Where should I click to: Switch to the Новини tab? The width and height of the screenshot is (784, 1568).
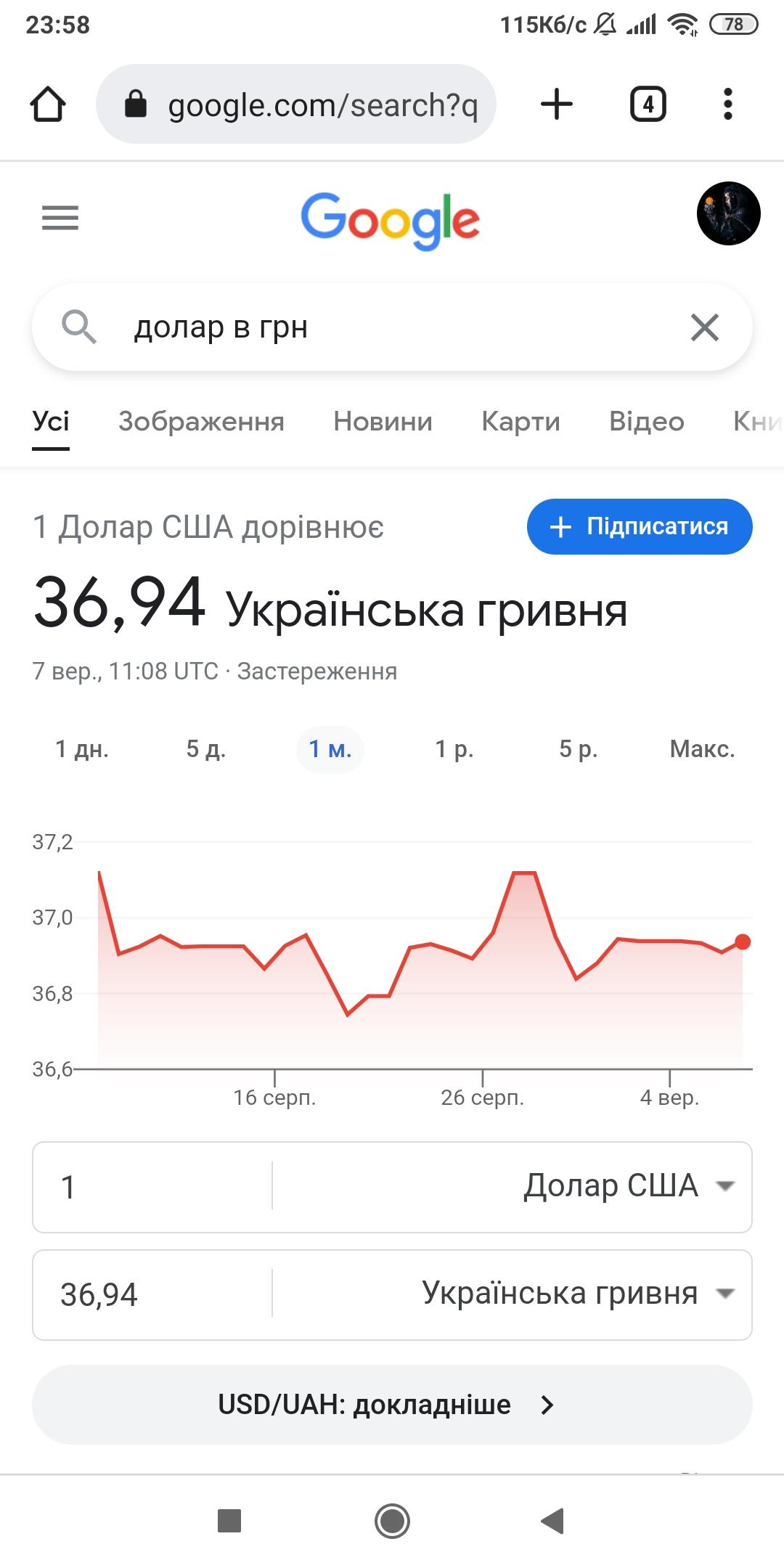point(383,422)
